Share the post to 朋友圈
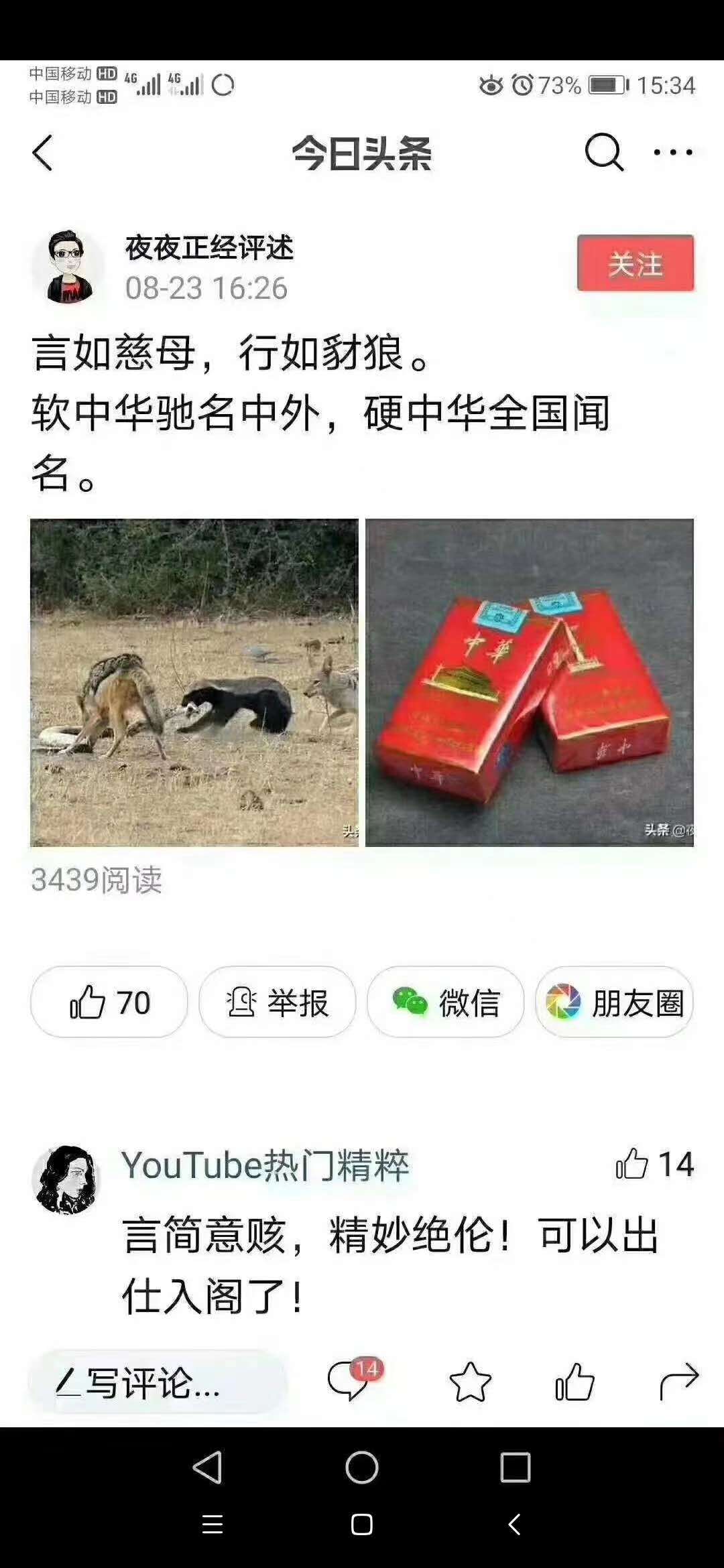724x1568 pixels. coord(614,1002)
